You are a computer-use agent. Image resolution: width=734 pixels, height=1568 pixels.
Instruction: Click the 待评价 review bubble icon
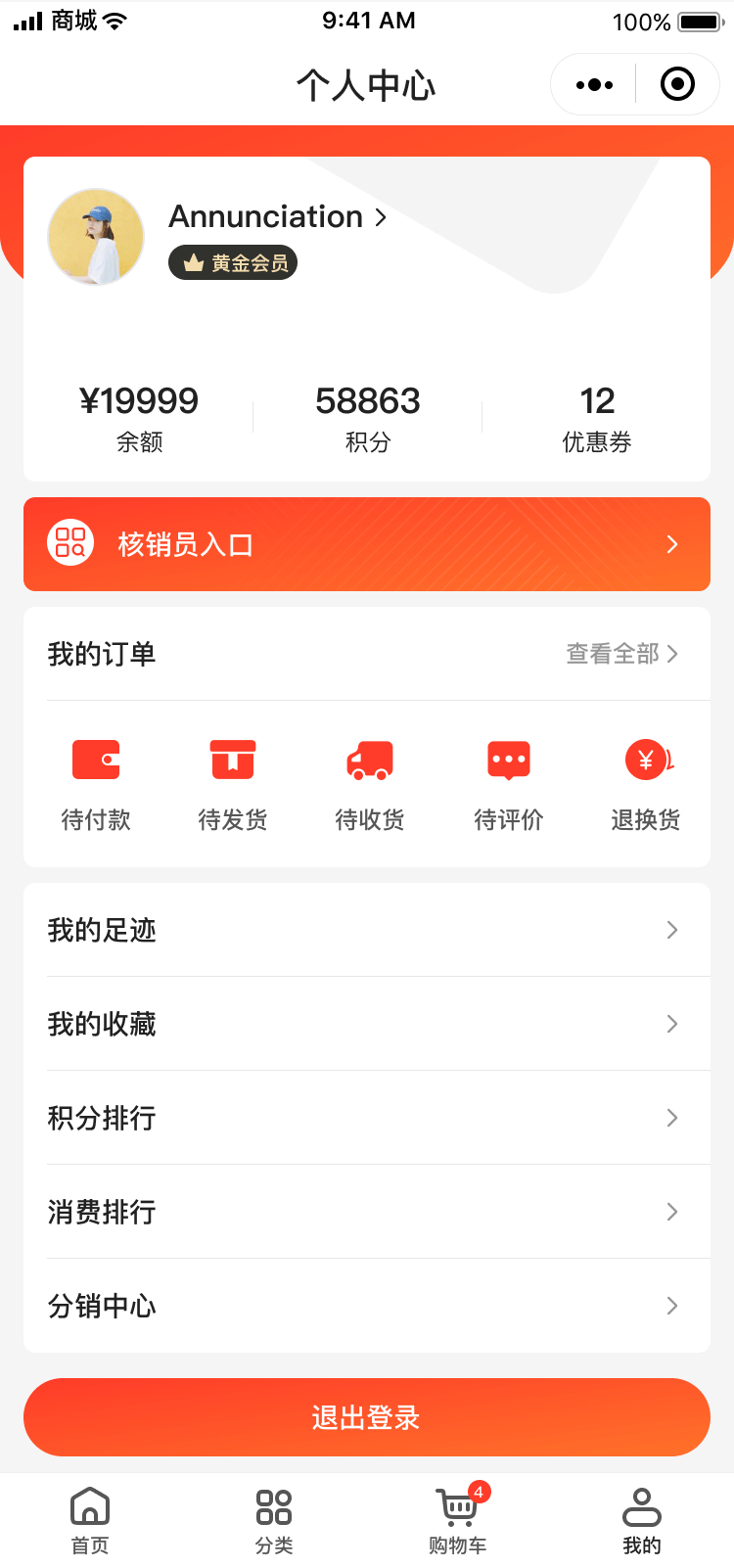[x=508, y=760]
